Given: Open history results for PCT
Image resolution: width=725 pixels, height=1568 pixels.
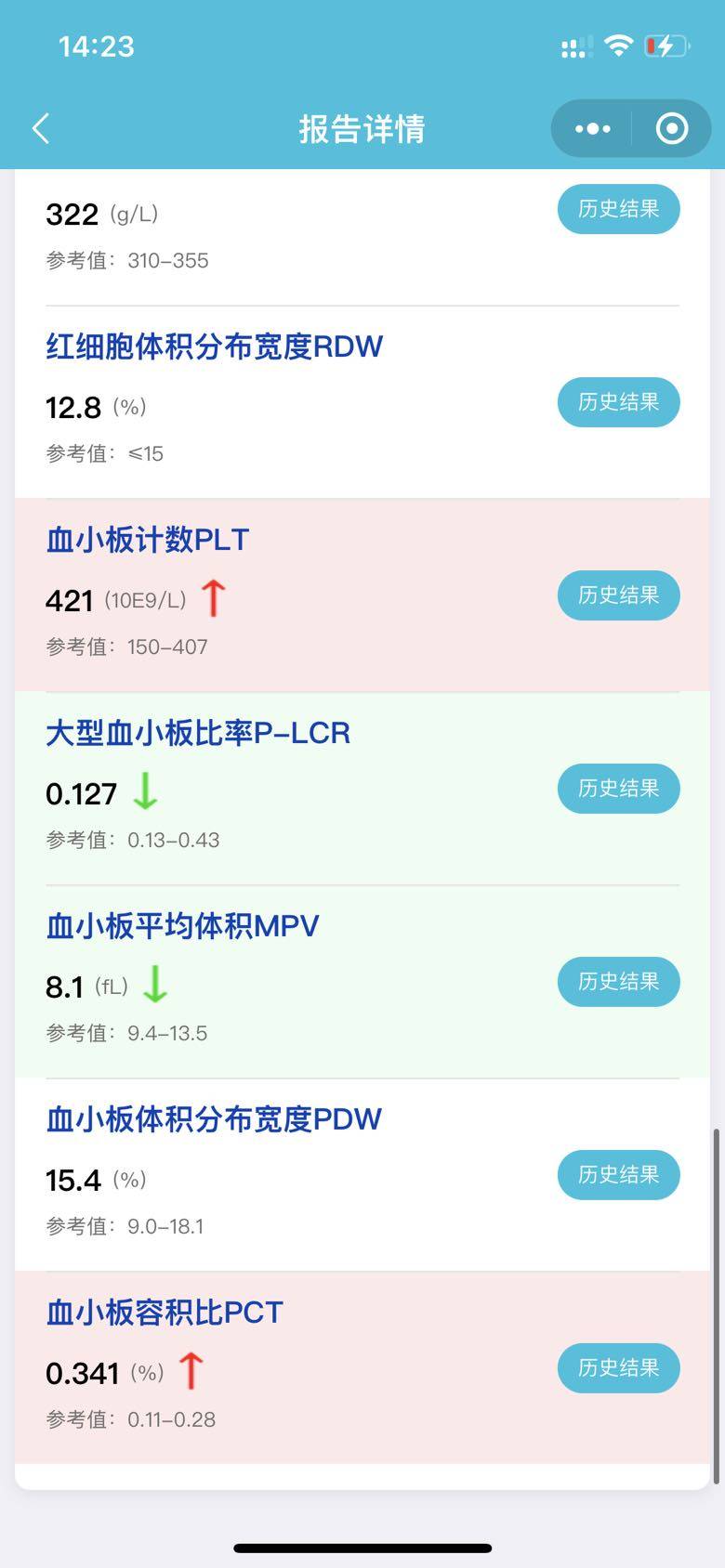Looking at the screenshot, I should pyautogui.click(x=618, y=1368).
